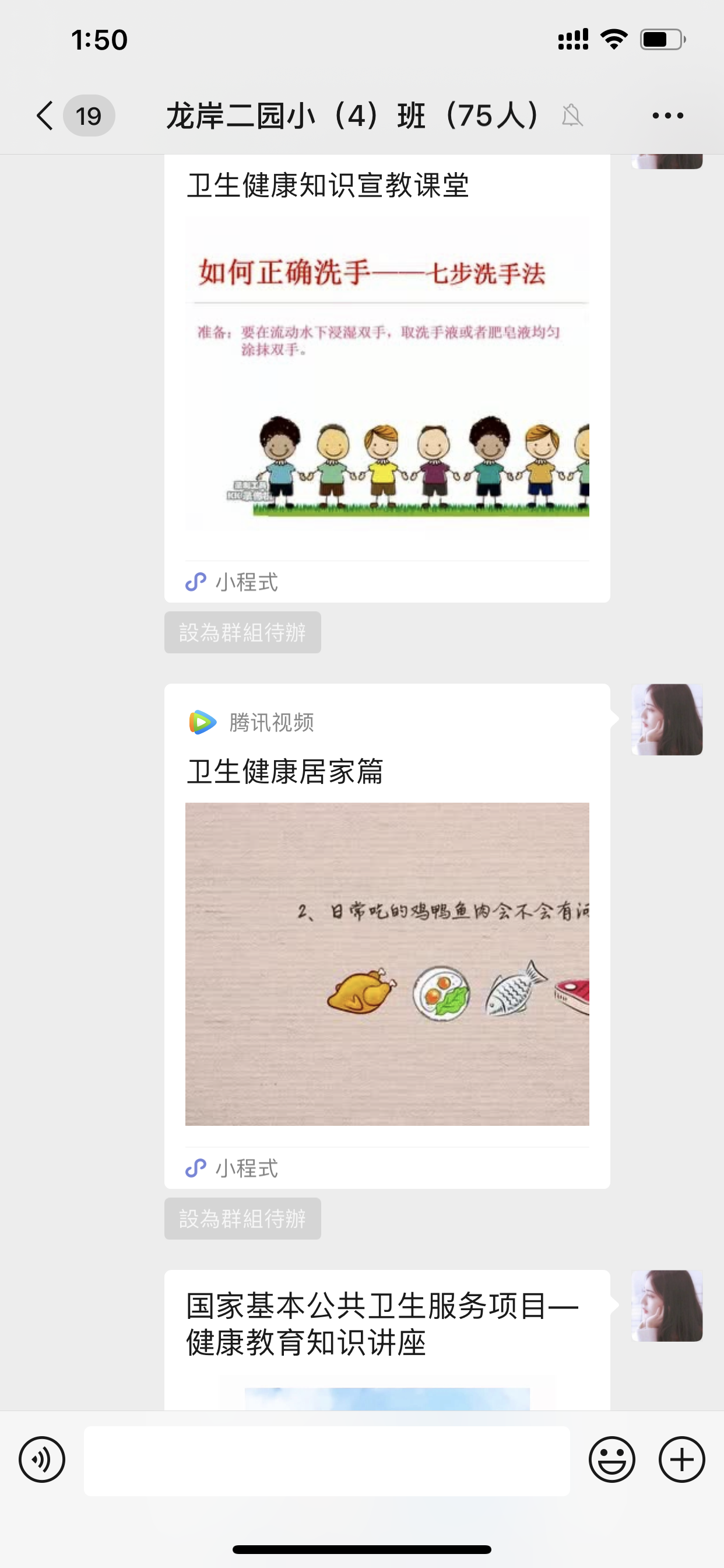Focus the message text field
Screen dimensions: 724x1568
[326, 1461]
